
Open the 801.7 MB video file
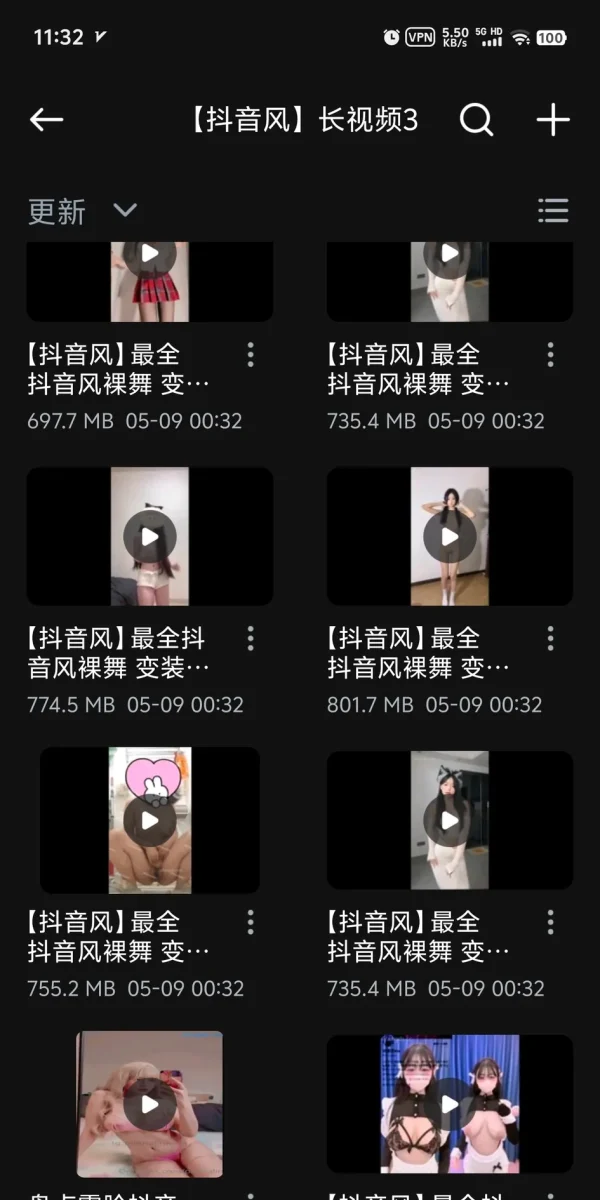coord(449,537)
